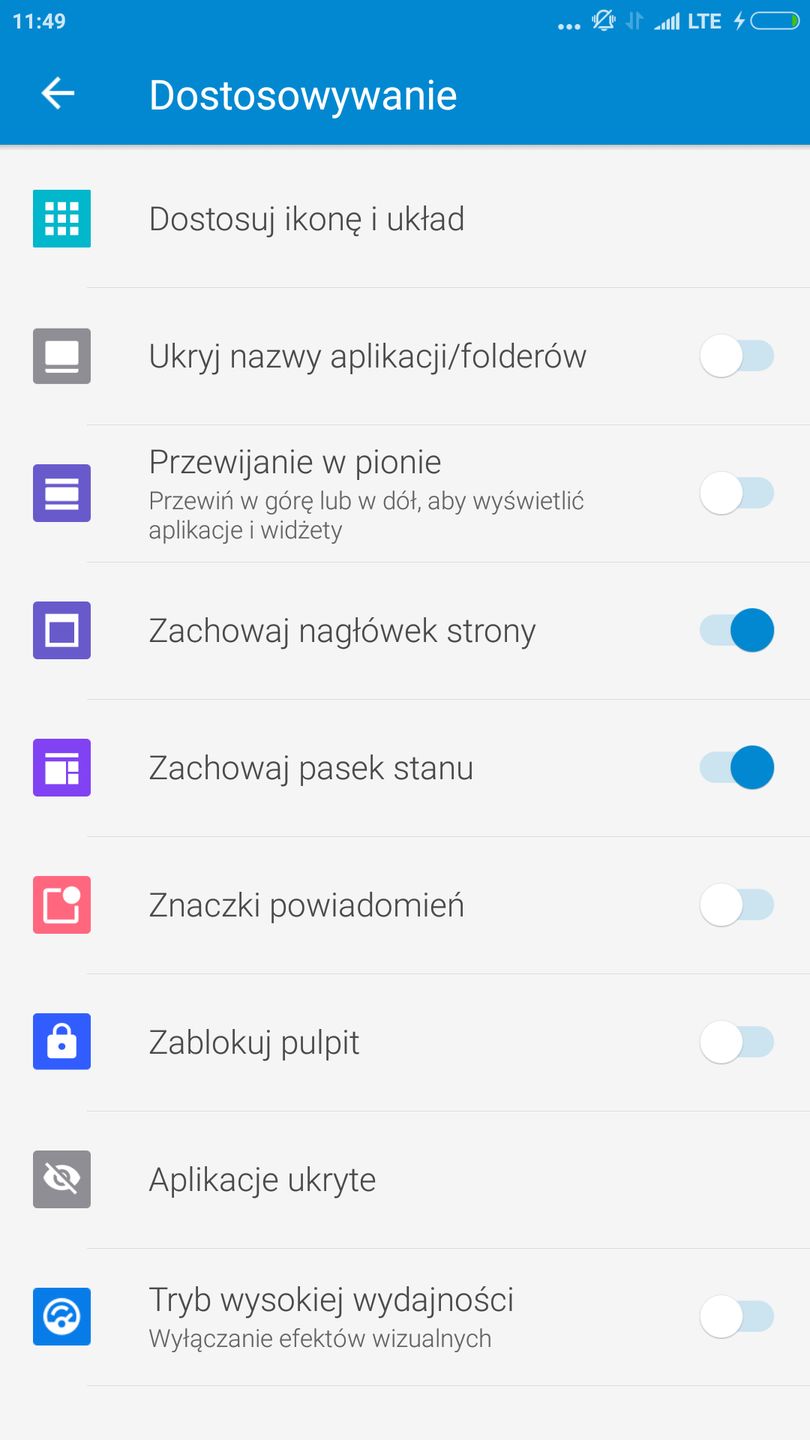Enable Ukryj nazwy aplikacji/folderów switch
This screenshot has height=1440, width=810.
point(737,355)
